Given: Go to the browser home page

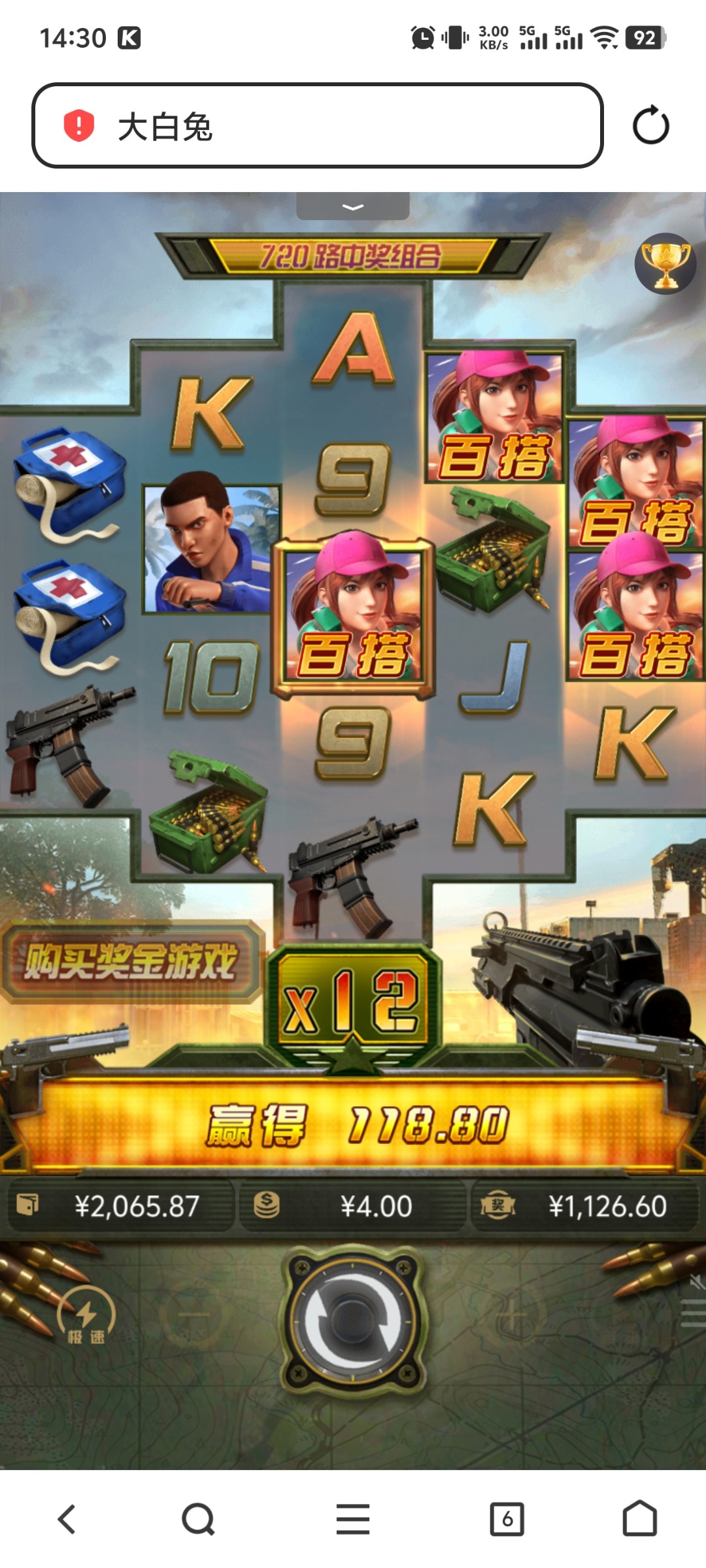Looking at the screenshot, I should point(639,1519).
